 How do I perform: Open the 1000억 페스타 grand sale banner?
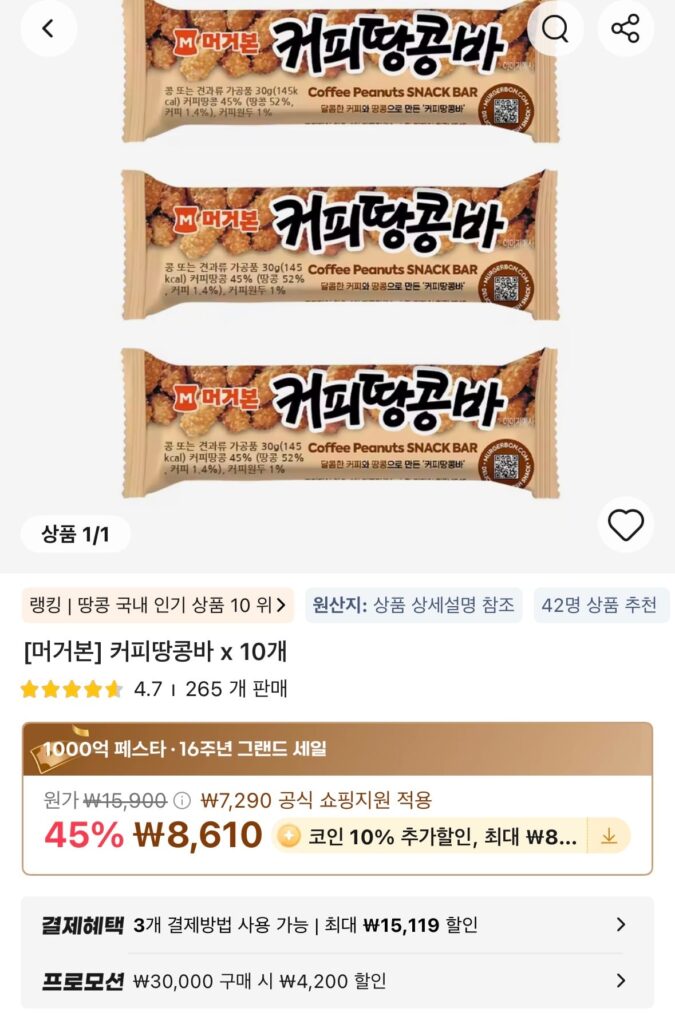[x=336, y=749]
